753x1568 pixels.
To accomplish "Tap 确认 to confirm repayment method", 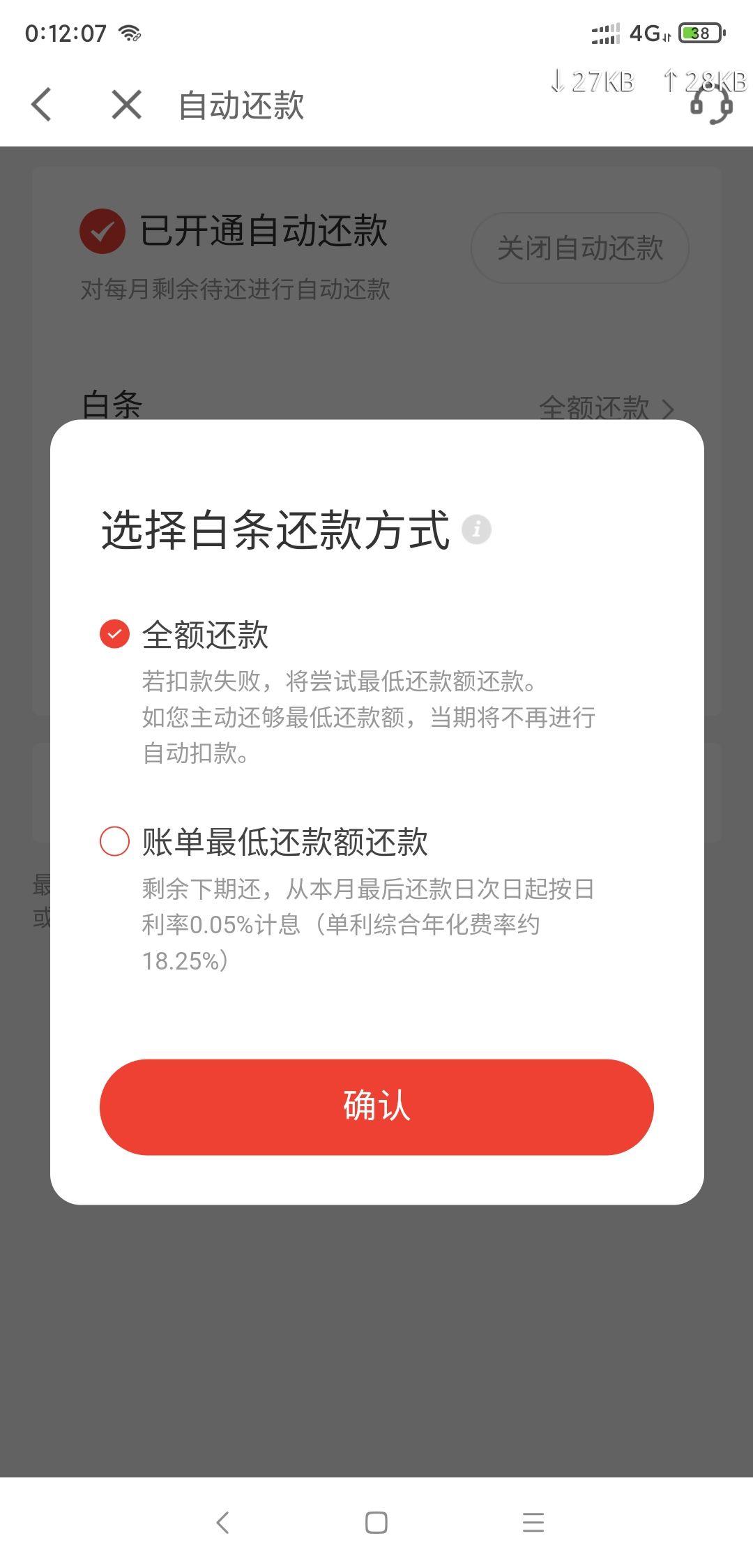I will pyautogui.click(x=375, y=1108).
